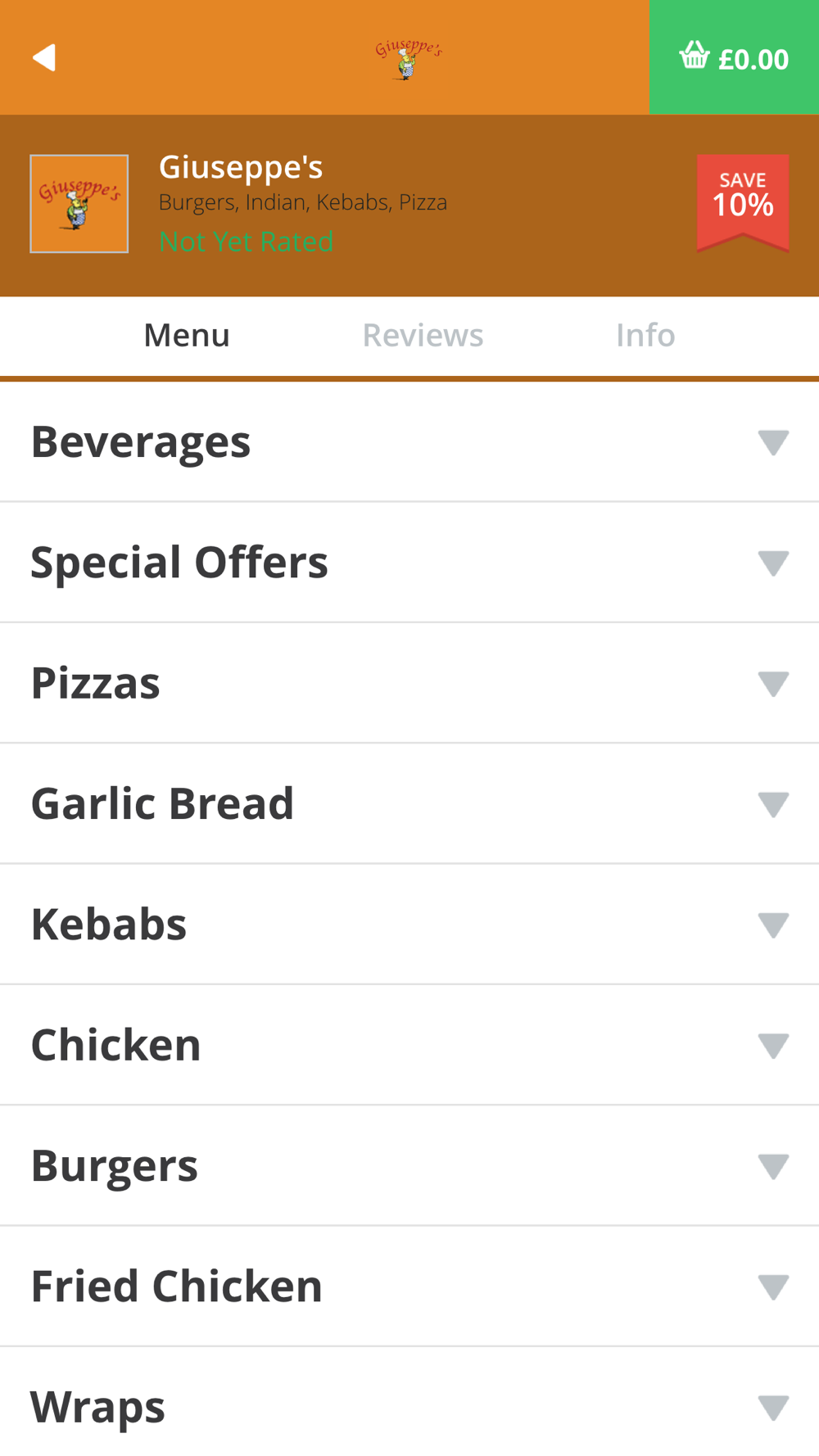Viewport: 819px width, 1456px height.
Task: Show the Pizzas menu items
Action: coord(409,683)
